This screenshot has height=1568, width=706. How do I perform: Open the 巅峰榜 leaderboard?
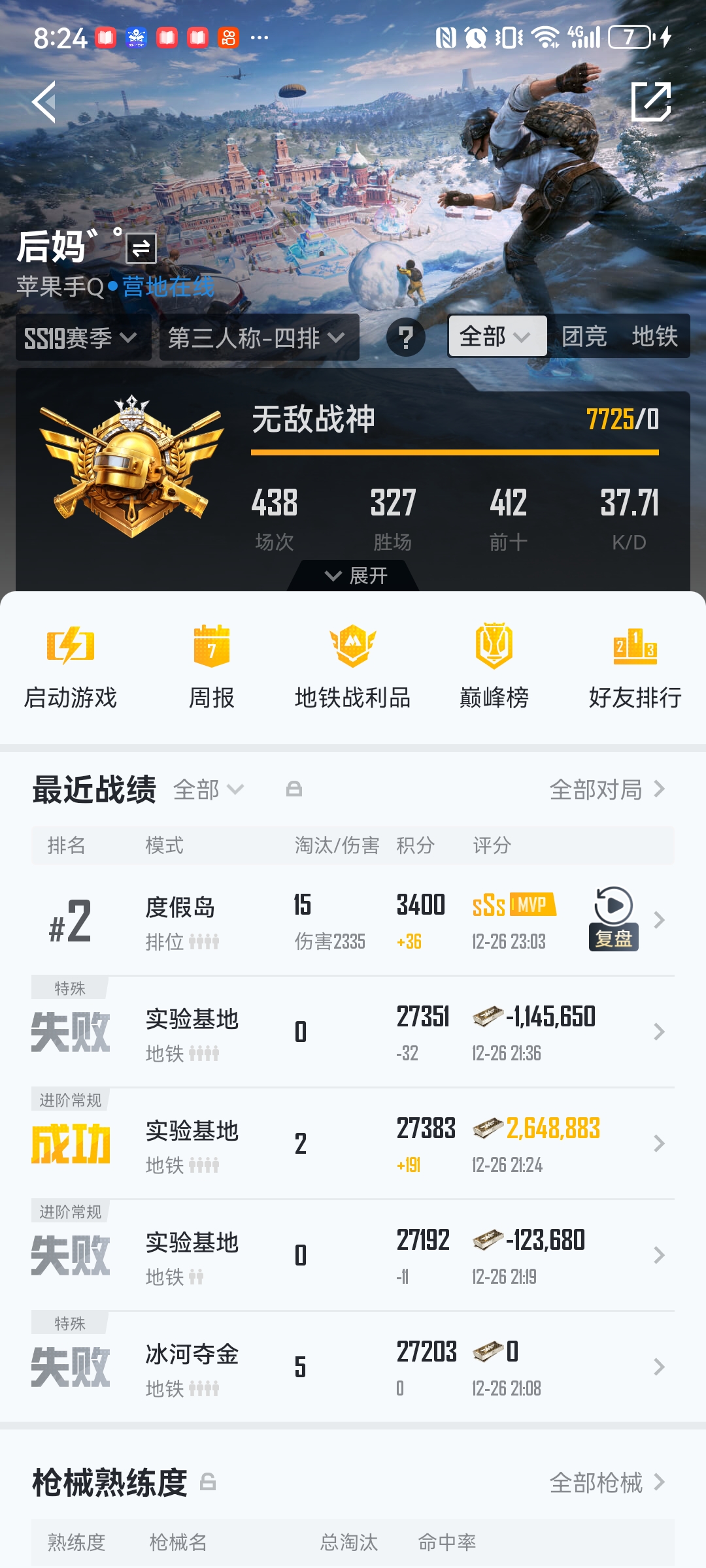(x=494, y=666)
